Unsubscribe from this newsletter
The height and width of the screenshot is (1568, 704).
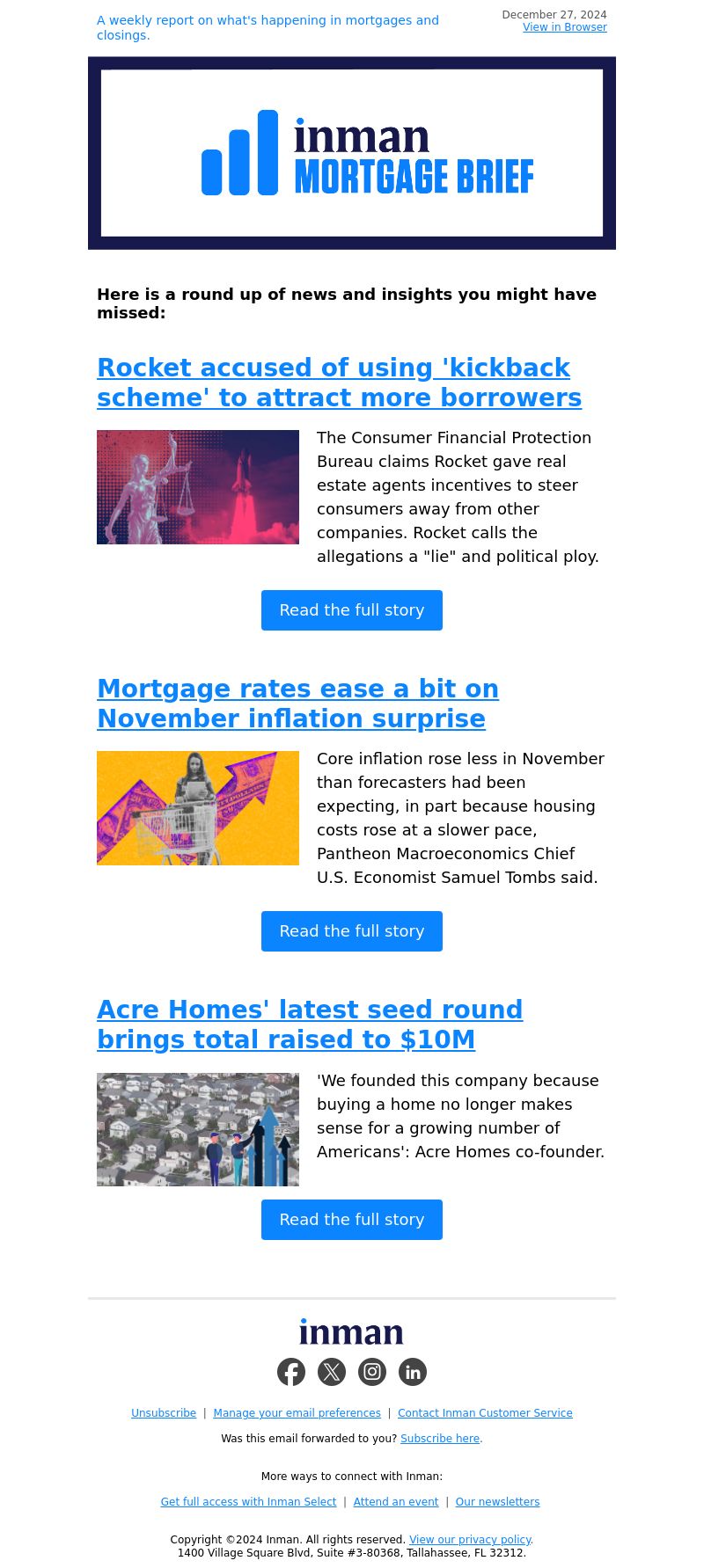[164, 1413]
